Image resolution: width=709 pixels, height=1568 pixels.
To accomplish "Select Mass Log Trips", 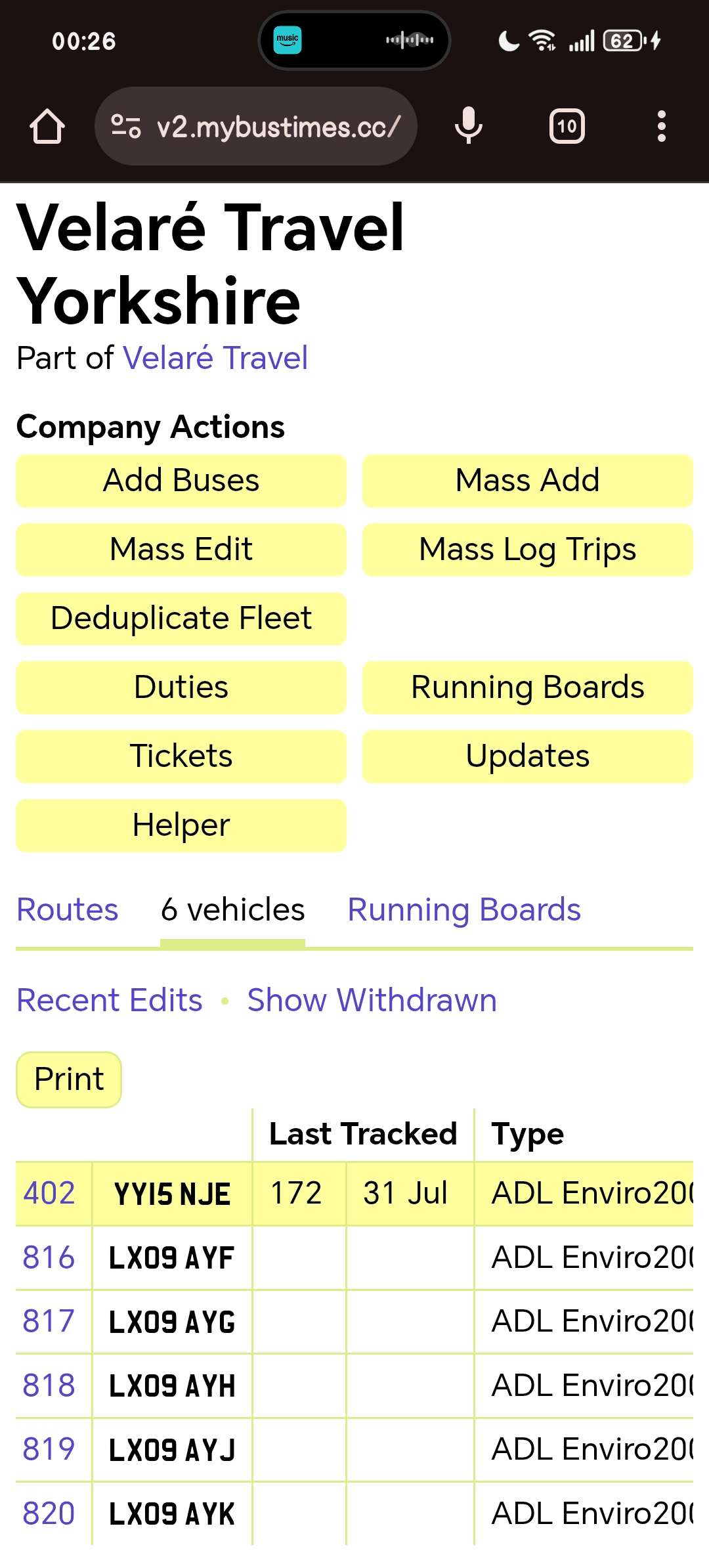I will [528, 549].
